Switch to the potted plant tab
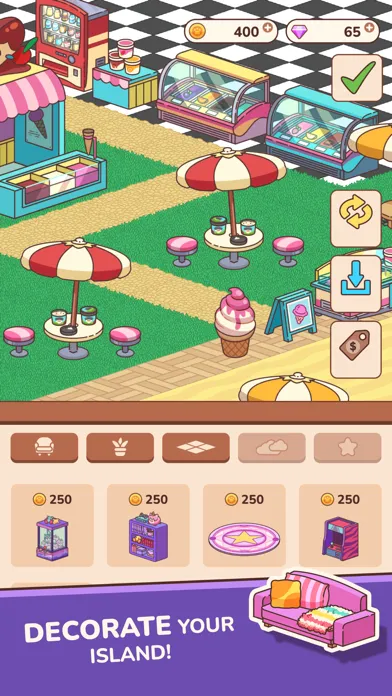This screenshot has height=696, width=392. pos(120,447)
